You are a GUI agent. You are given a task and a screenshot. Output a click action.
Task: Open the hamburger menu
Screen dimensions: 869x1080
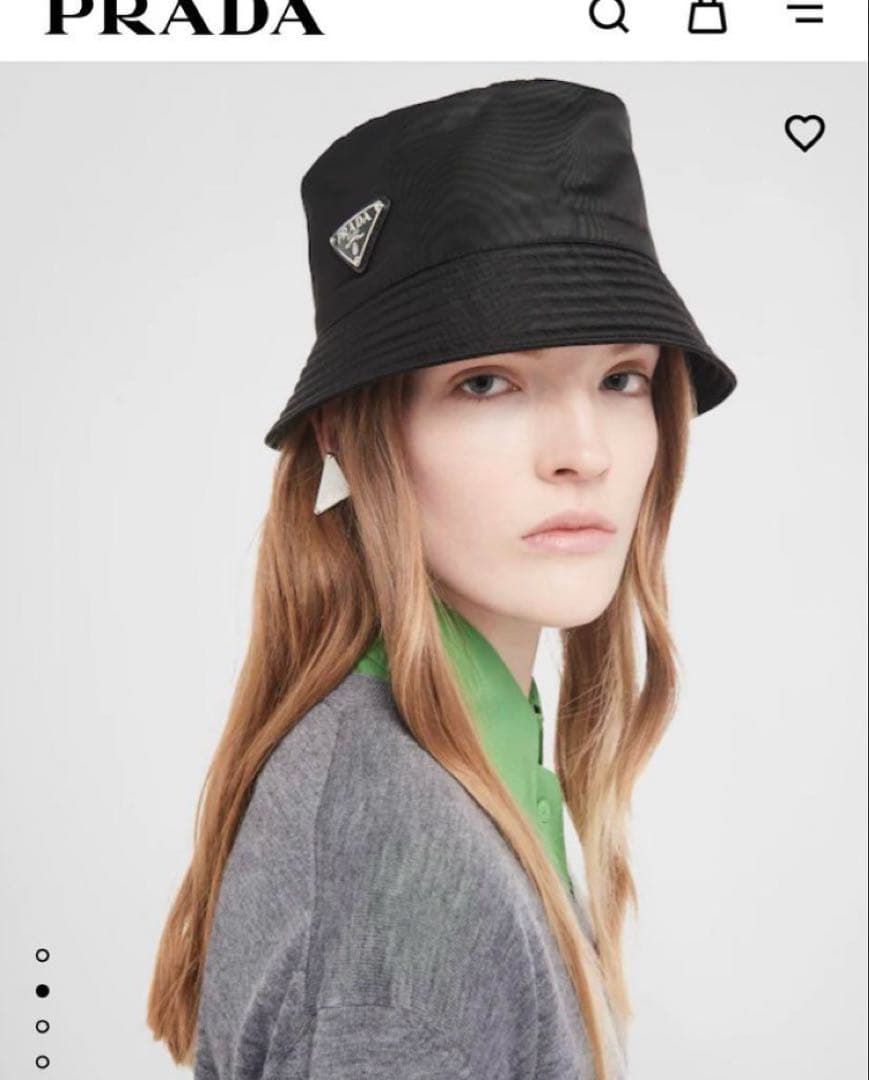tap(805, 13)
